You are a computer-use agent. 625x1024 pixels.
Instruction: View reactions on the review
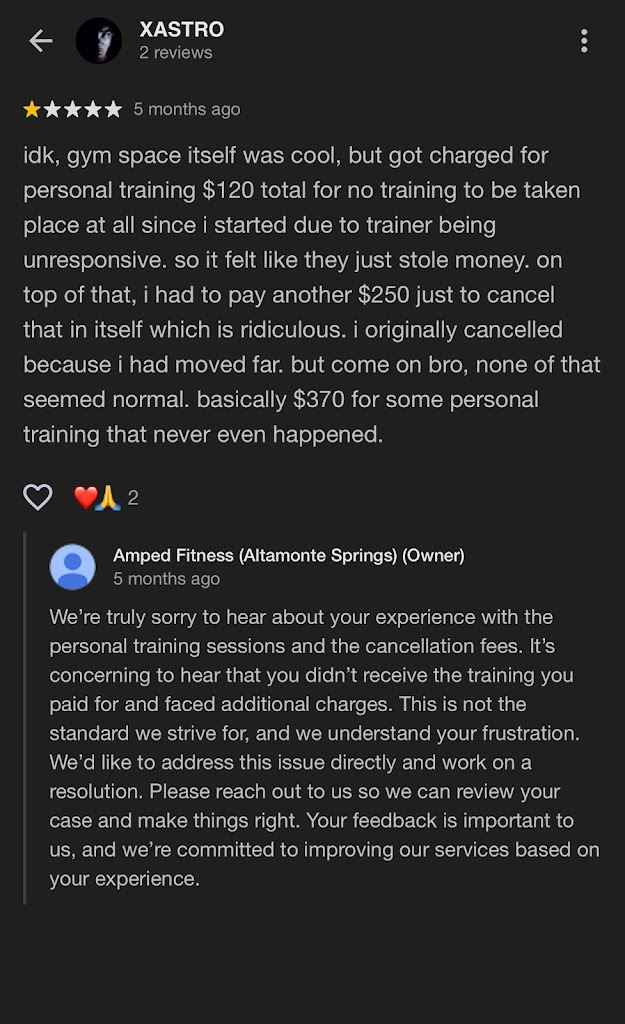106,498
